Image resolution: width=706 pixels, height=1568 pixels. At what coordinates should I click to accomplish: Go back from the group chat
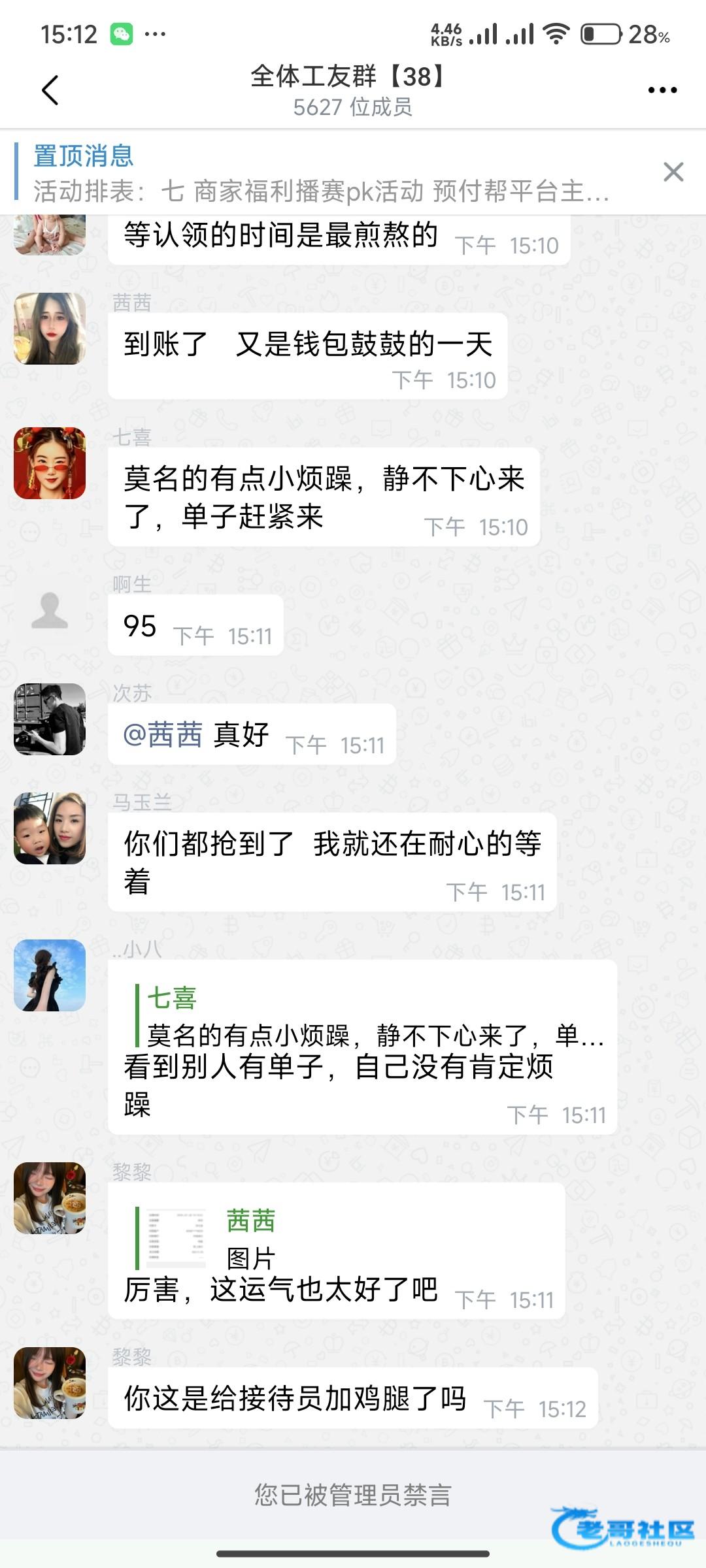click(x=50, y=90)
